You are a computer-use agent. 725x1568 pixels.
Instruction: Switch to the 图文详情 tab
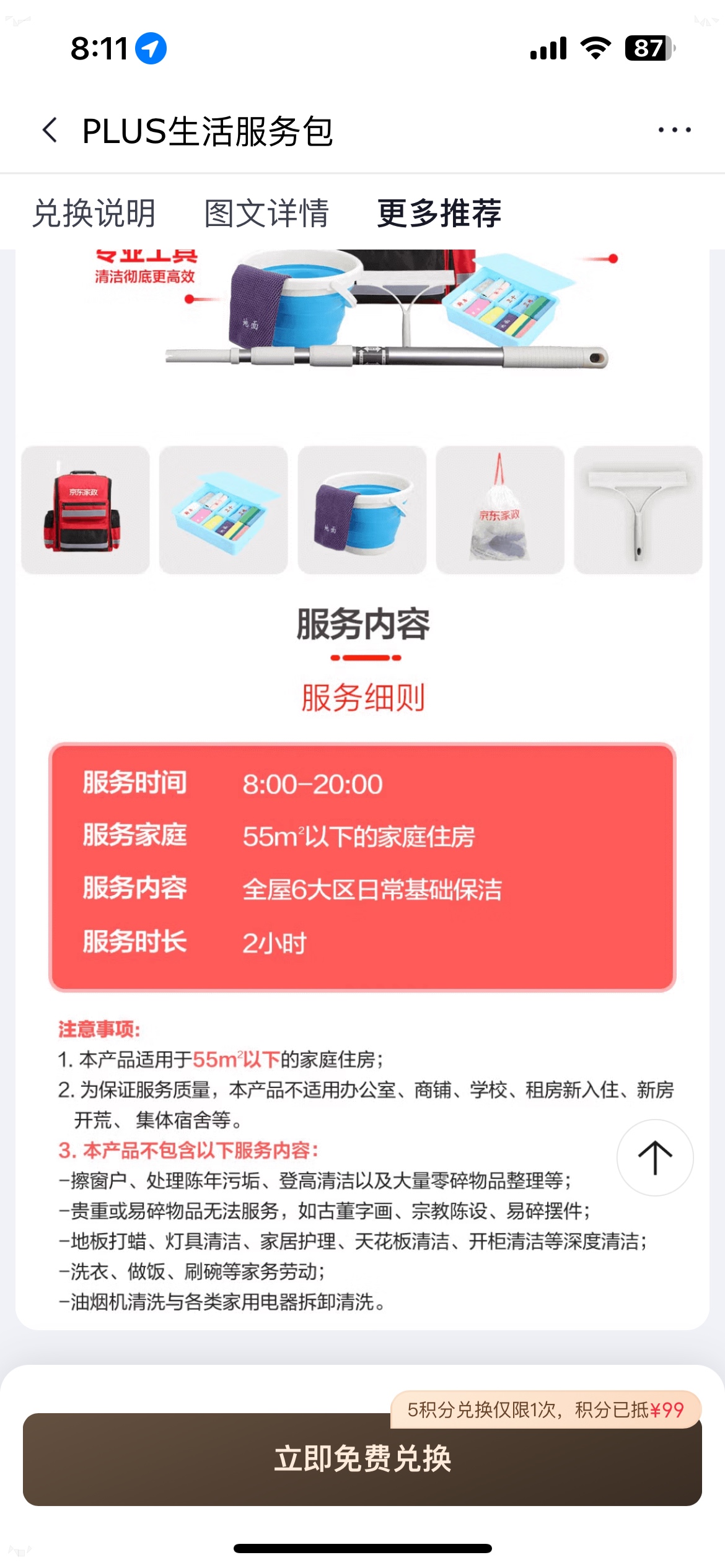point(266,214)
